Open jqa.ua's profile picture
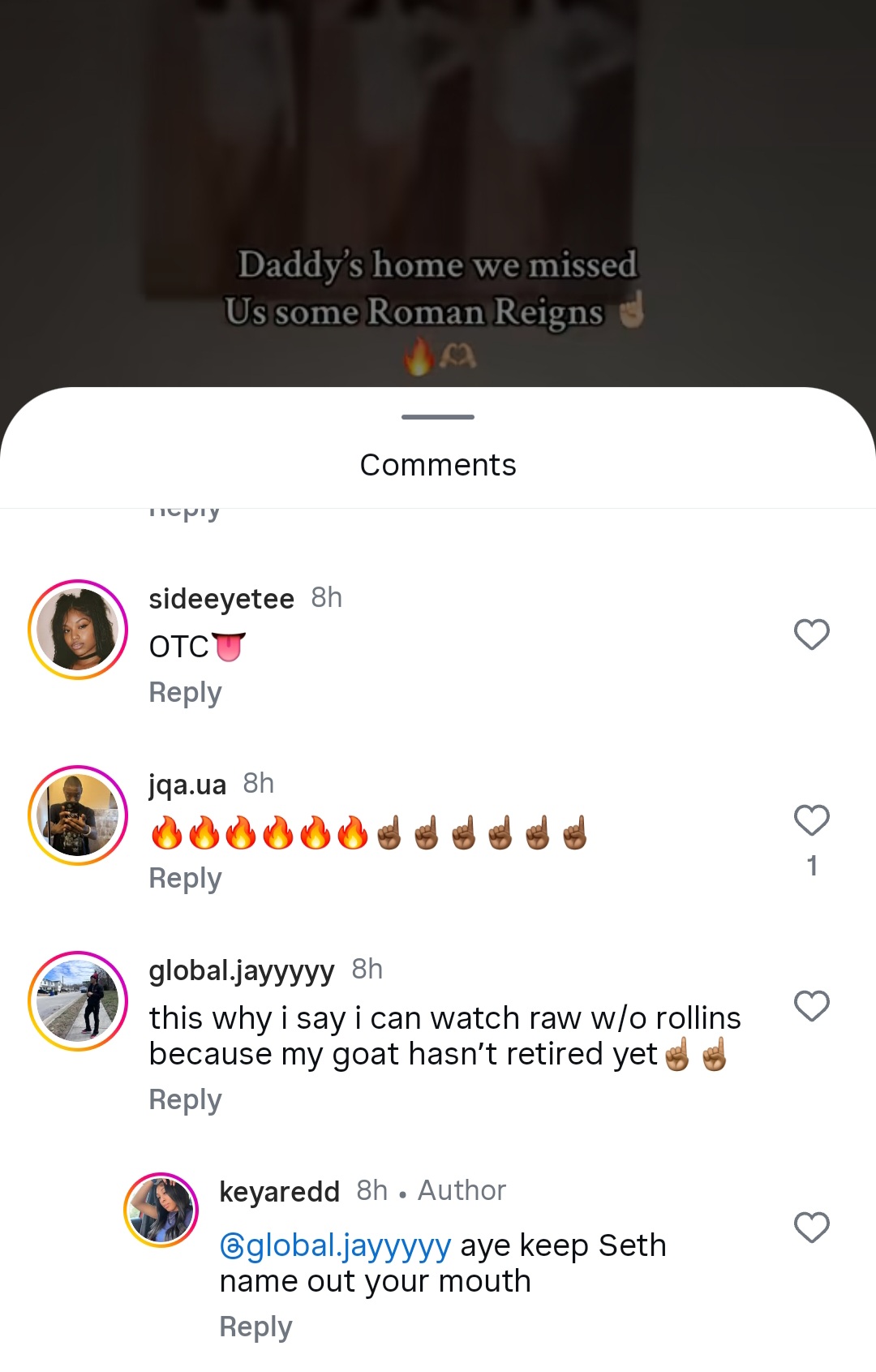 point(78,815)
